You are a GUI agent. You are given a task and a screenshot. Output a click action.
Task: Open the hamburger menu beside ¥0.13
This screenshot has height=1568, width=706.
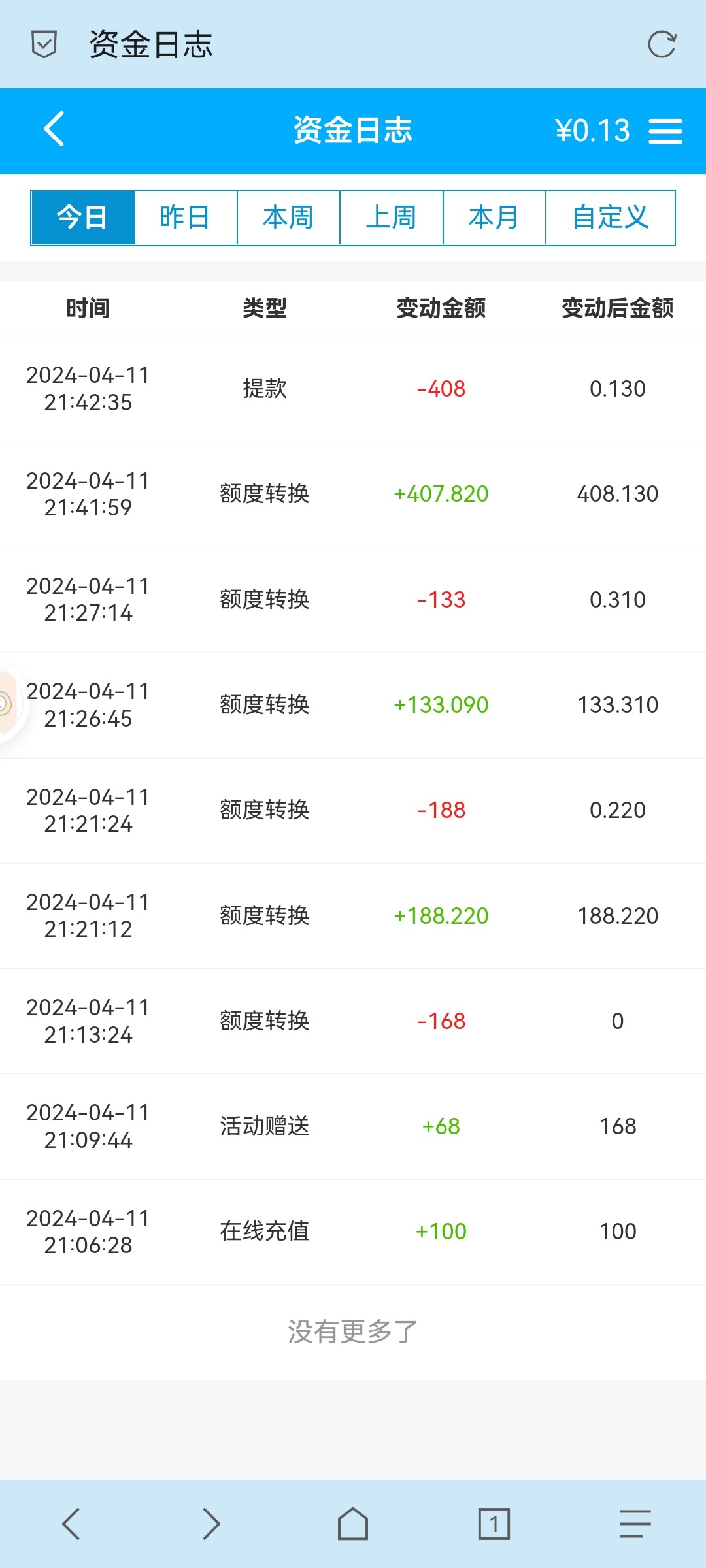pyautogui.click(x=665, y=131)
